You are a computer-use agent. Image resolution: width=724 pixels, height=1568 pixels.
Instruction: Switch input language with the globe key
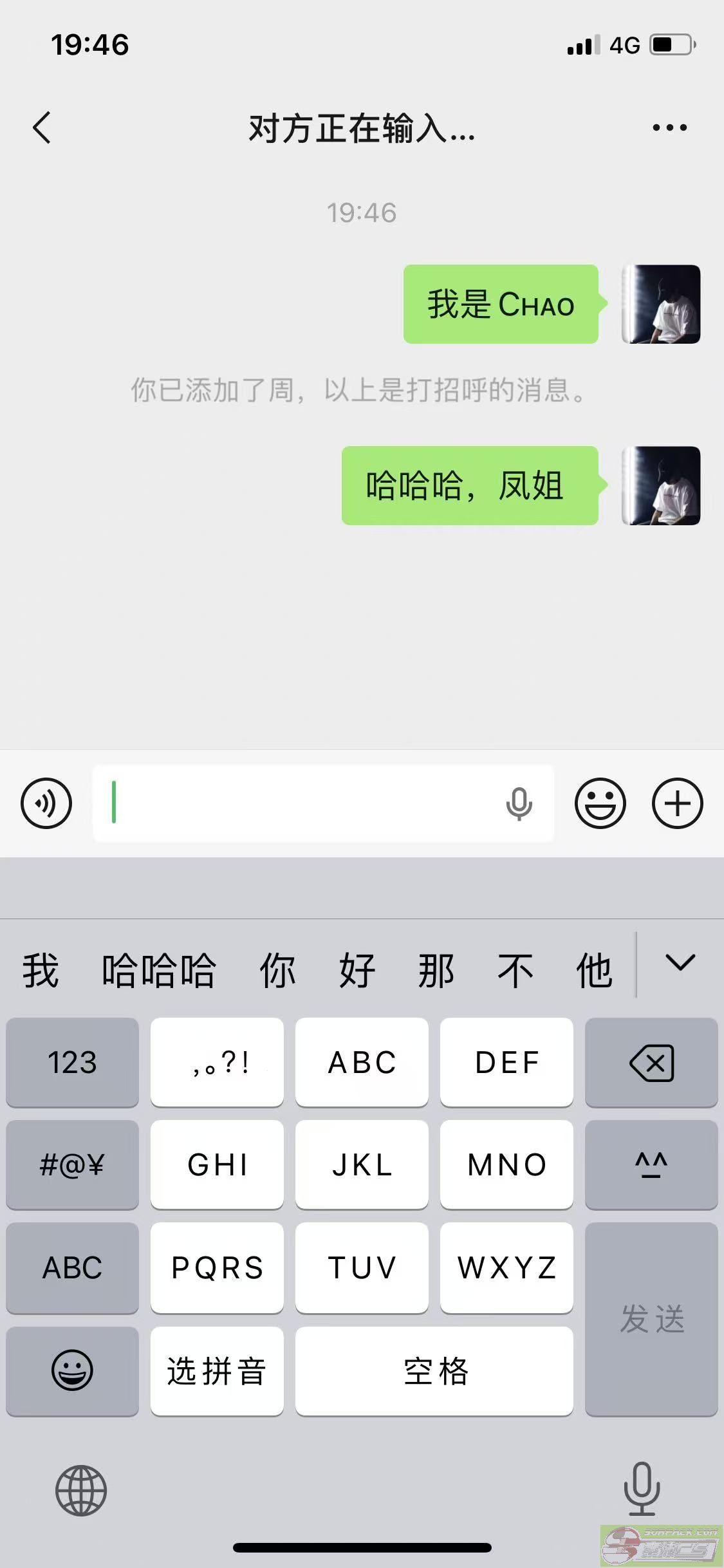81,1490
